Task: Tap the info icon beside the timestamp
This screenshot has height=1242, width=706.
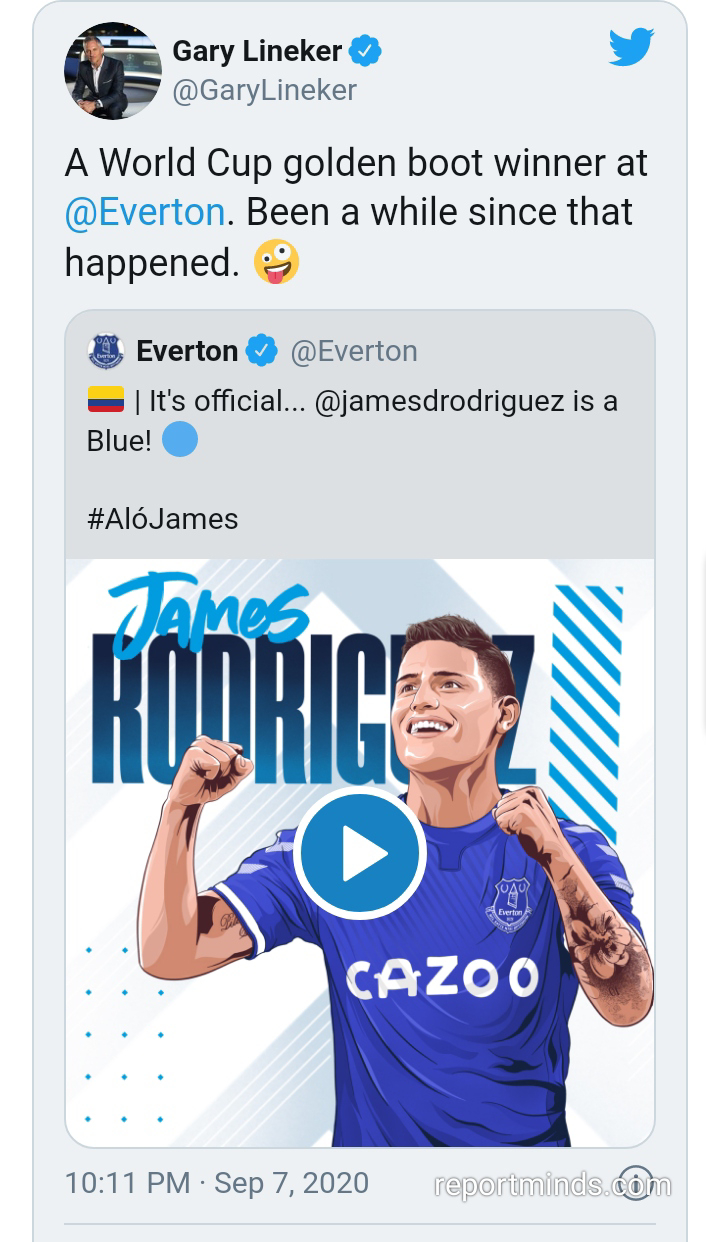Action: tap(636, 1183)
